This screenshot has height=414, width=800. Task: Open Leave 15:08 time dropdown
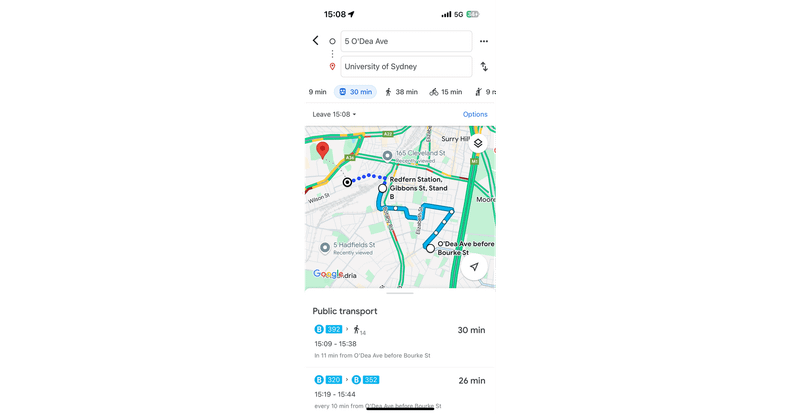coord(335,115)
